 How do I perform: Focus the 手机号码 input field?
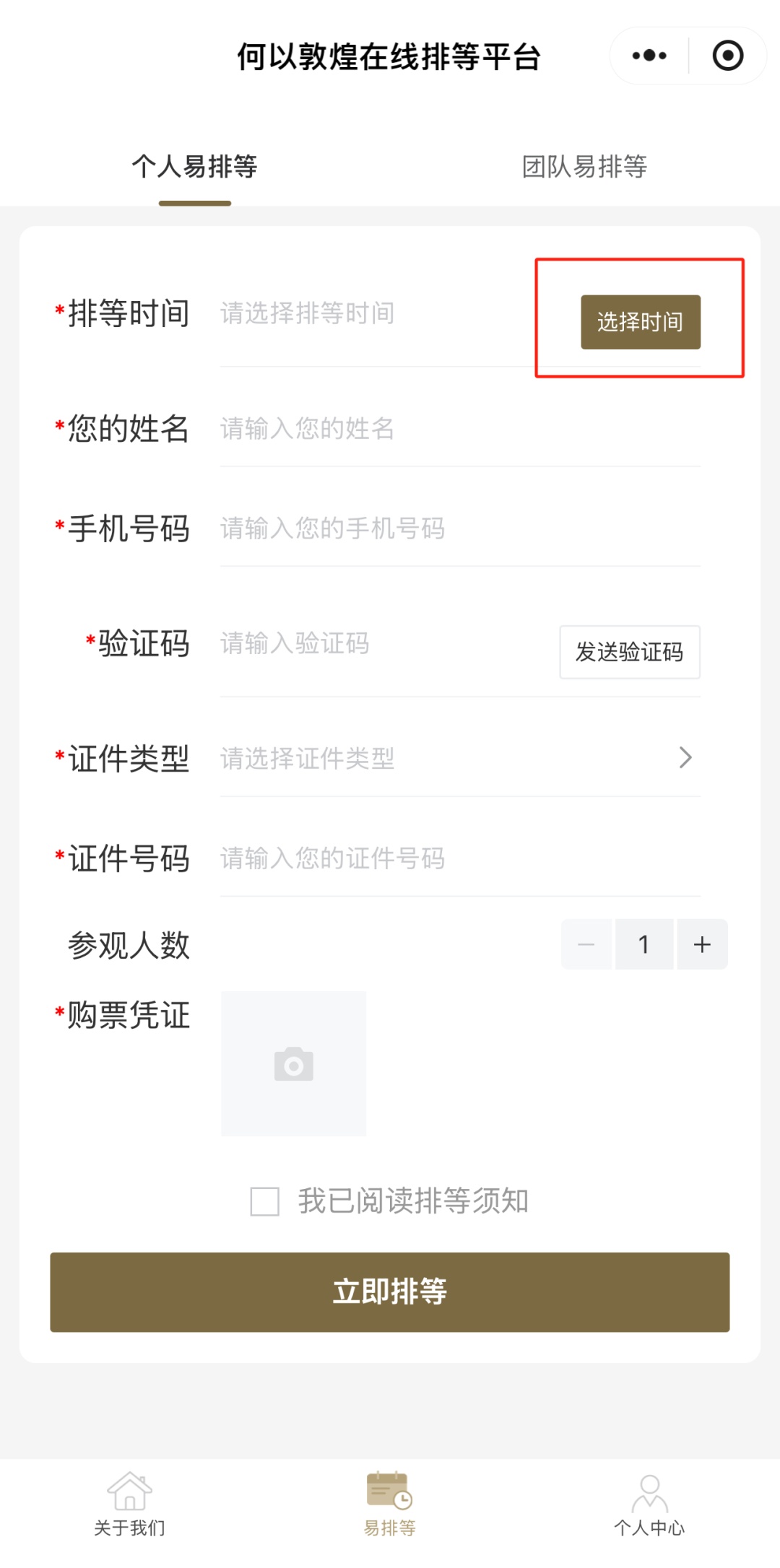point(459,528)
